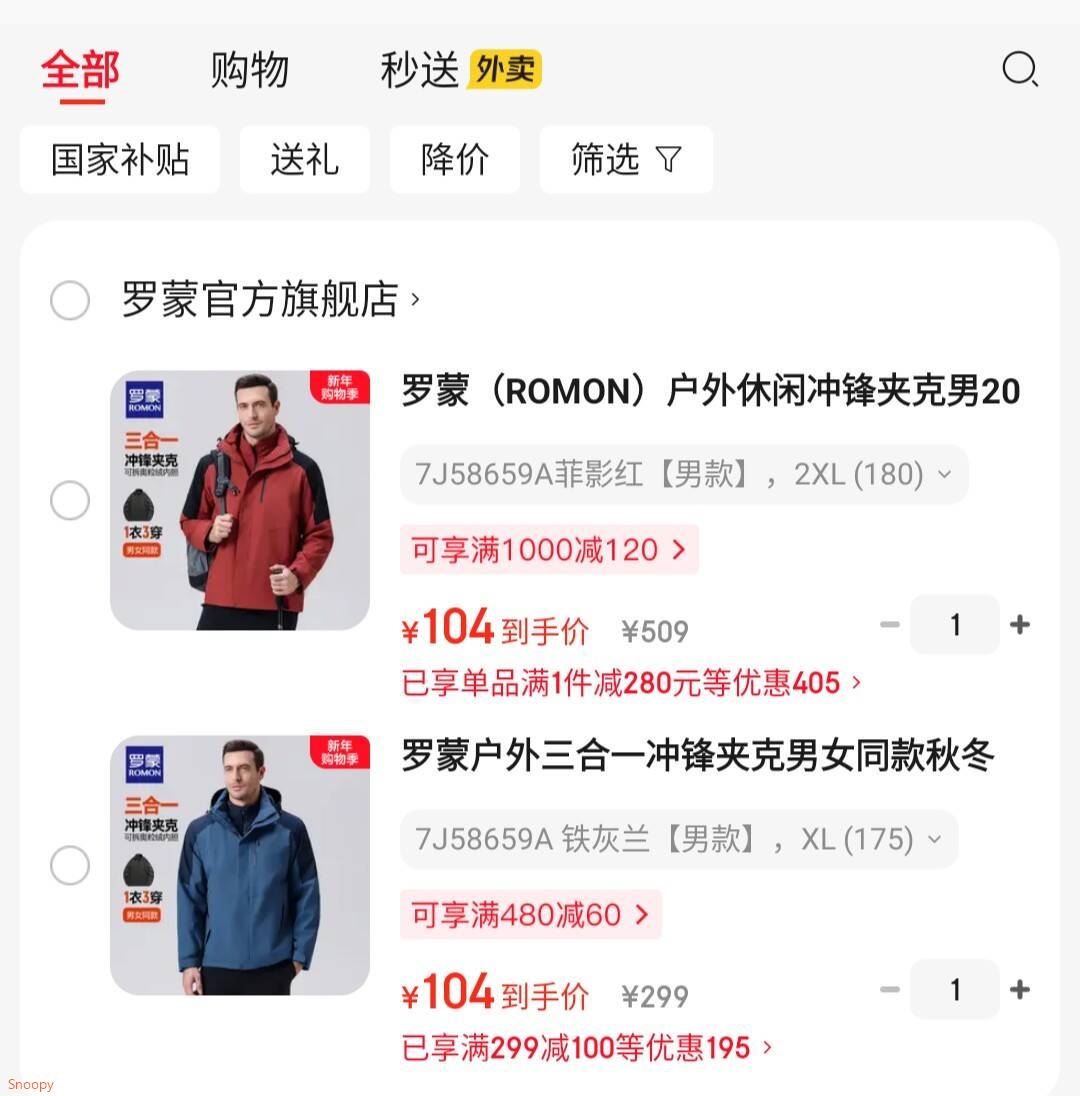1080x1096 pixels.
Task: Click the 降价 price-drop filter button
Action: 455,159
